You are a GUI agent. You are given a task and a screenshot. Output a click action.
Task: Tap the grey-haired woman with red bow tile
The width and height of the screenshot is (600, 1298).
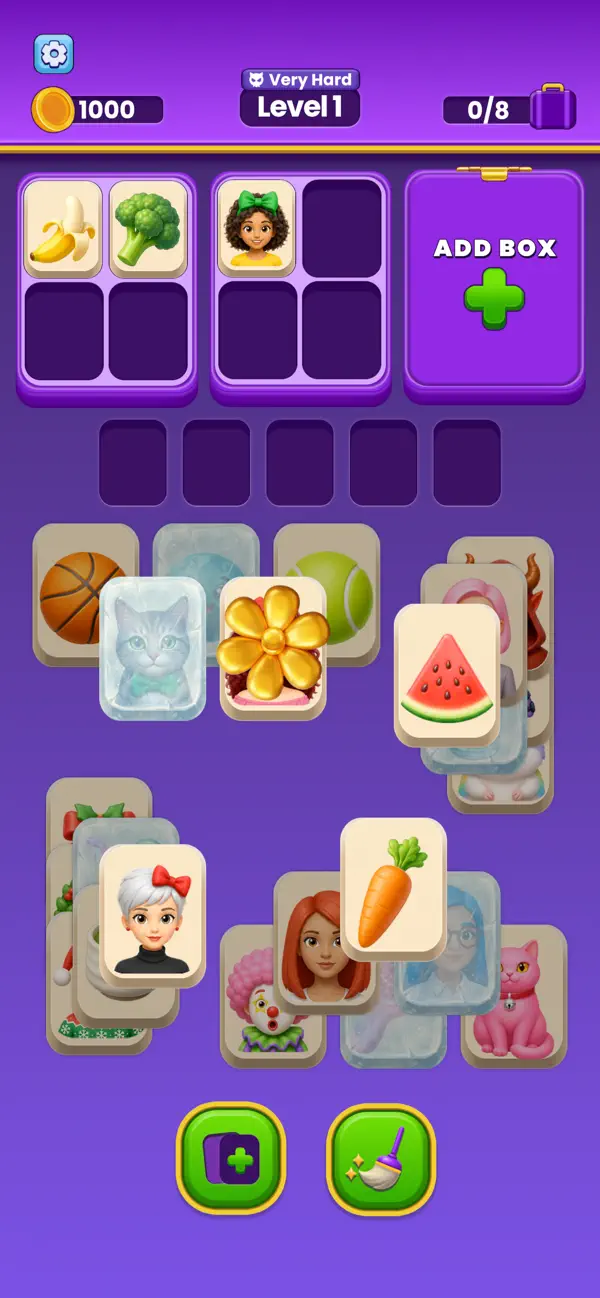tap(152, 916)
